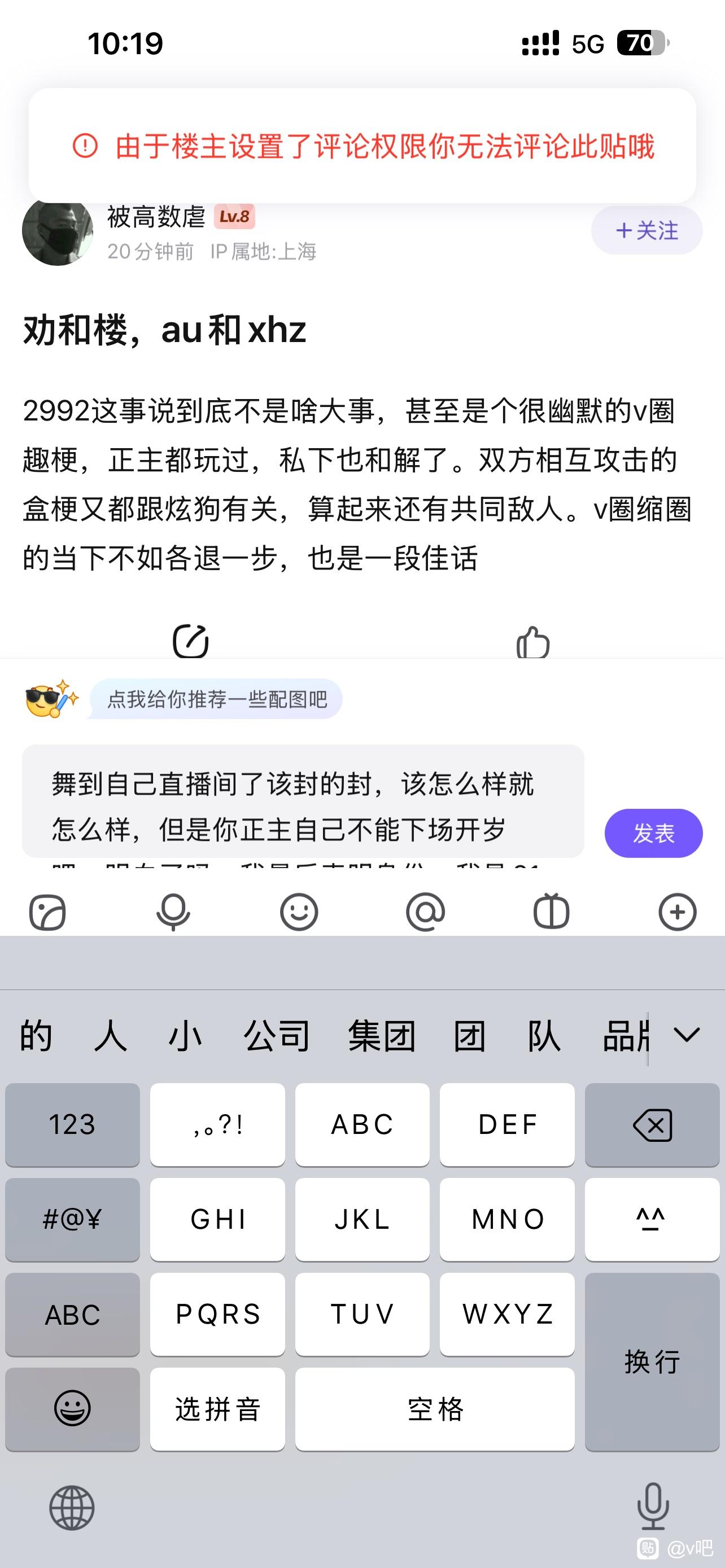This screenshot has height=1568, width=725.
Task: Open the emoji smiley picker in toolbar
Action: tap(299, 913)
